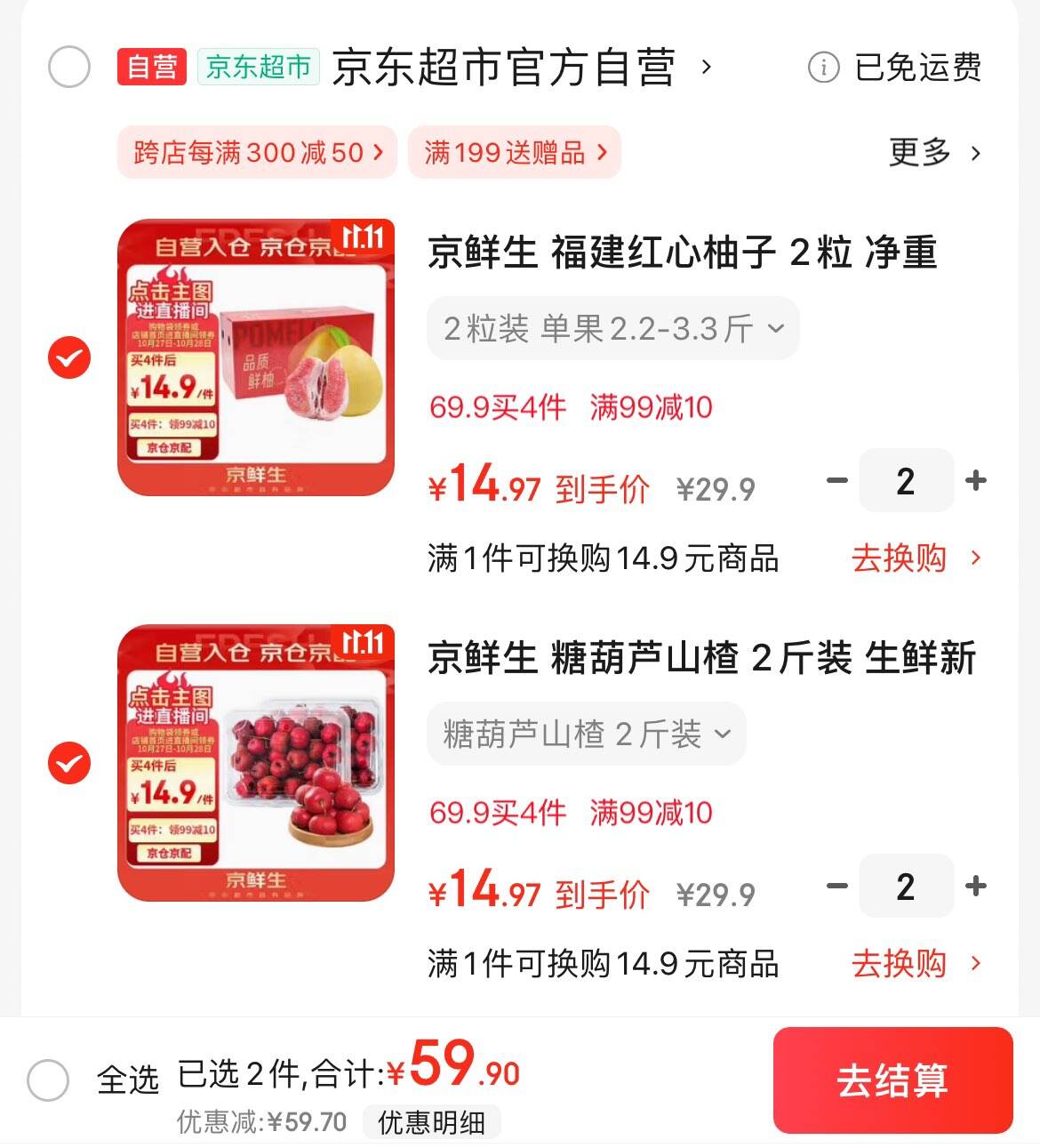Open 糖葫芦山楂 product image

[x=256, y=763]
